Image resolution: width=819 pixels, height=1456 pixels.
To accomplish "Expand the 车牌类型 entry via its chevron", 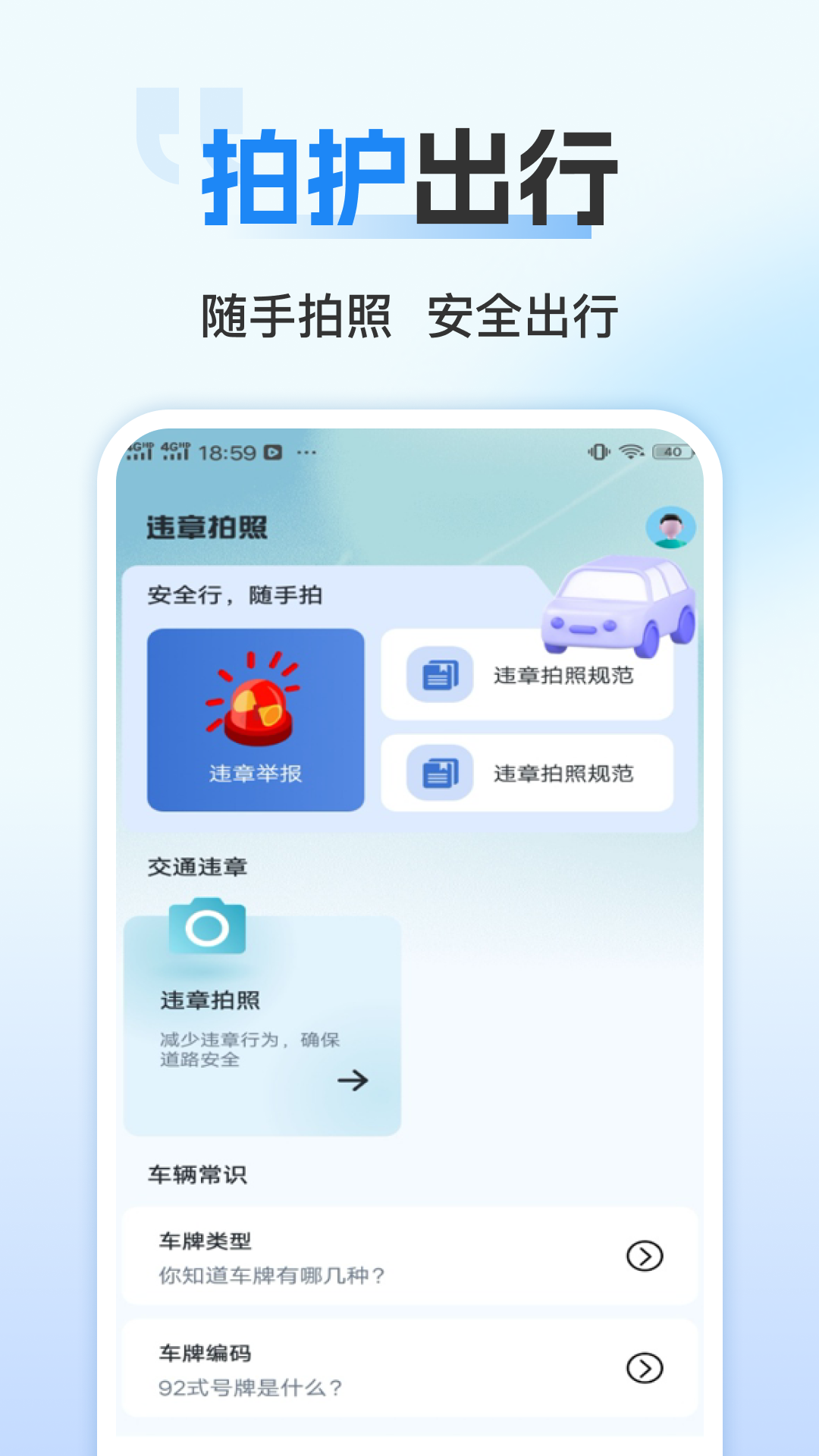I will 644,1255.
